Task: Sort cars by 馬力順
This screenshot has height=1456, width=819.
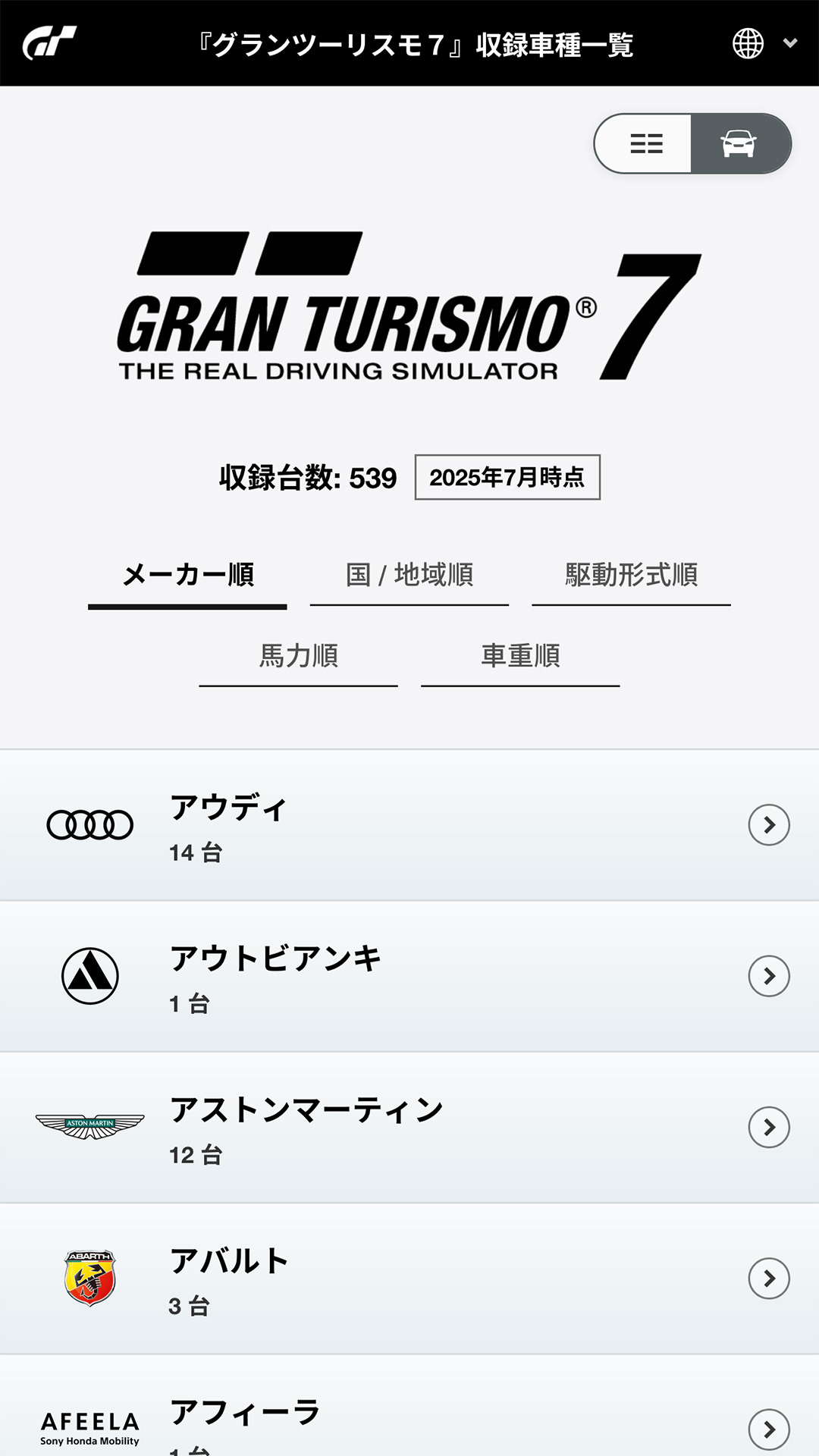Action: coord(298,656)
